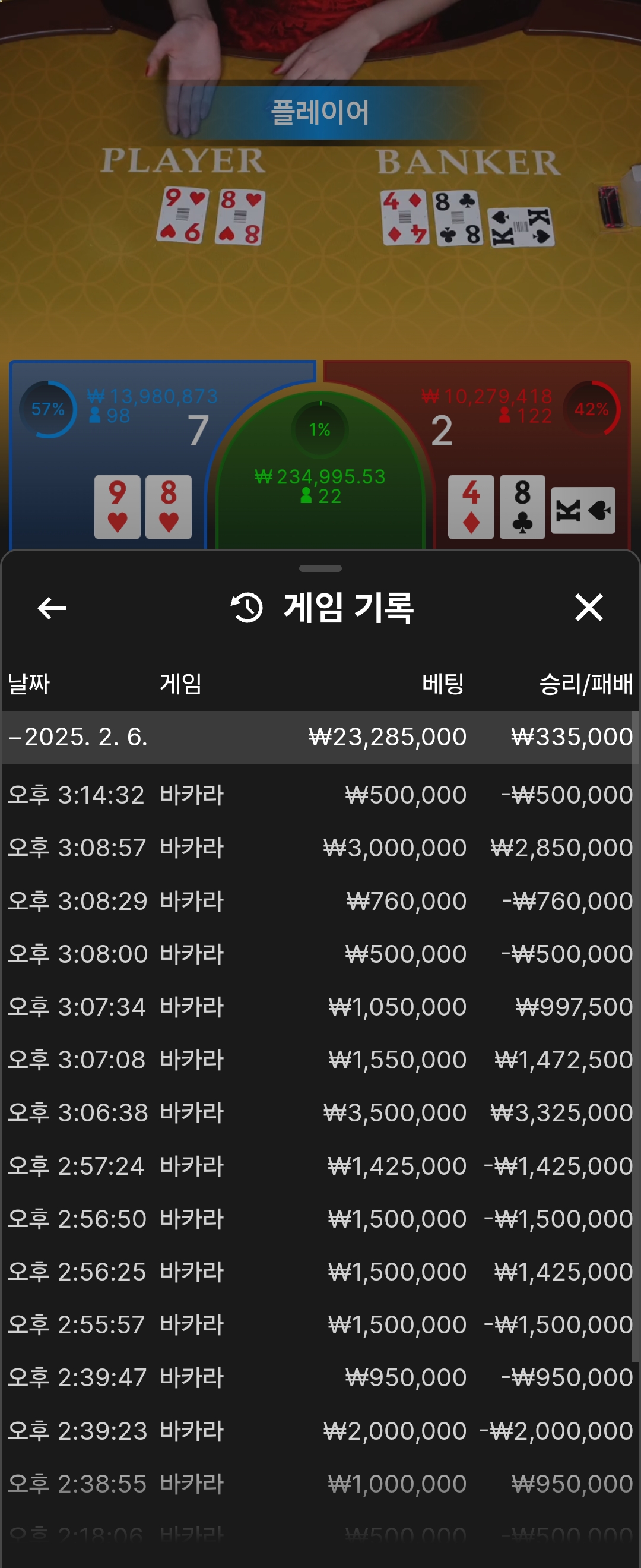Open the 오후 3:14:32 바카라 record
The width and height of the screenshot is (641, 1568).
[x=320, y=795]
